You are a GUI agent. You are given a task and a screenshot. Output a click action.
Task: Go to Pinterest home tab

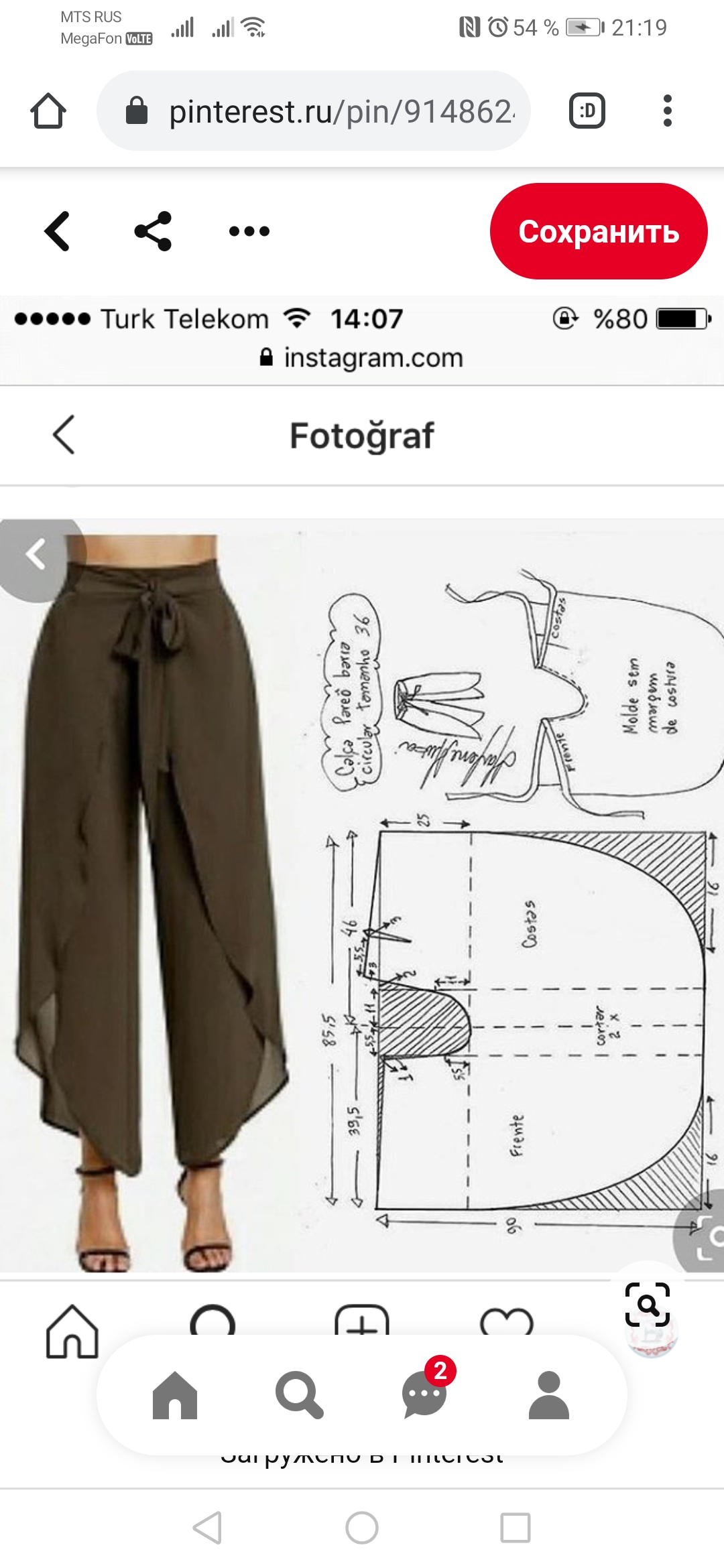click(x=175, y=1395)
